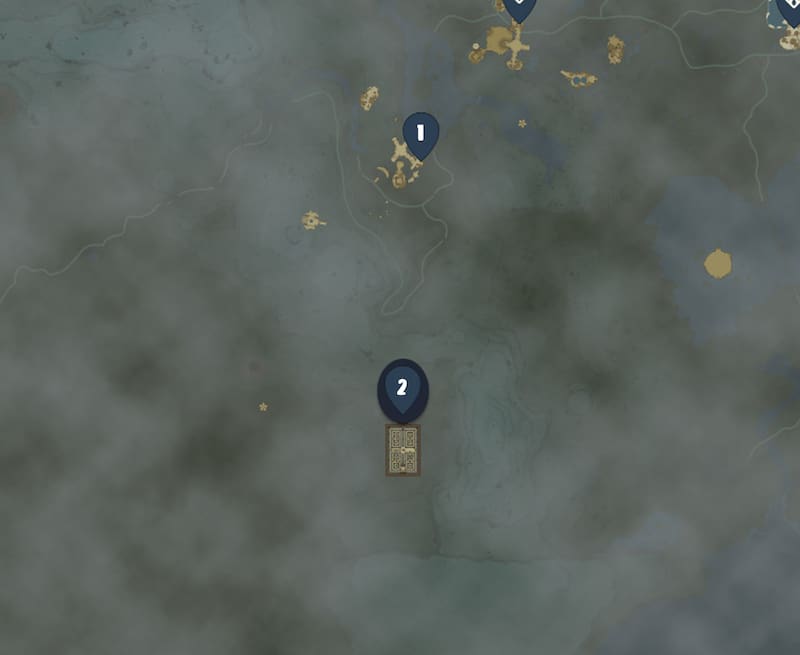The height and width of the screenshot is (655, 800).
Task: Select map marker number 1
Action: click(x=420, y=133)
